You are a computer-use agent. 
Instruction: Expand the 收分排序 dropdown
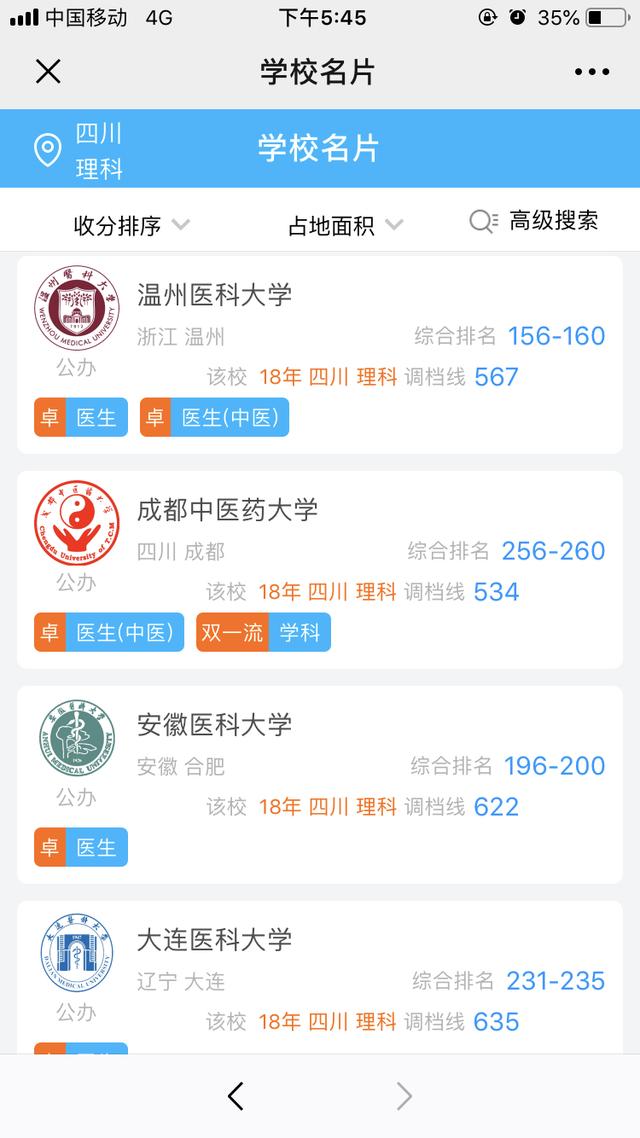pyautogui.click(x=130, y=225)
